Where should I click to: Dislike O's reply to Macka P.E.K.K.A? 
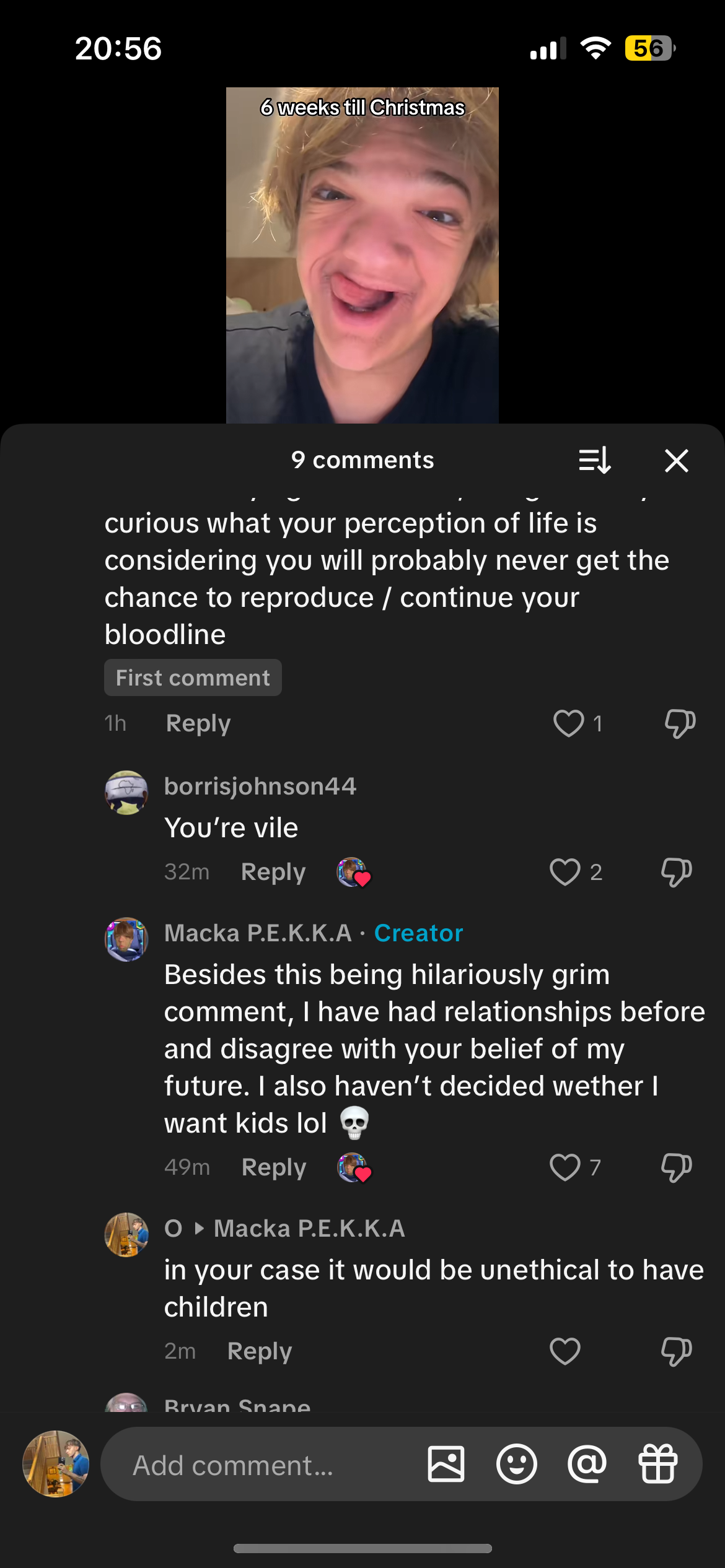click(x=676, y=1351)
